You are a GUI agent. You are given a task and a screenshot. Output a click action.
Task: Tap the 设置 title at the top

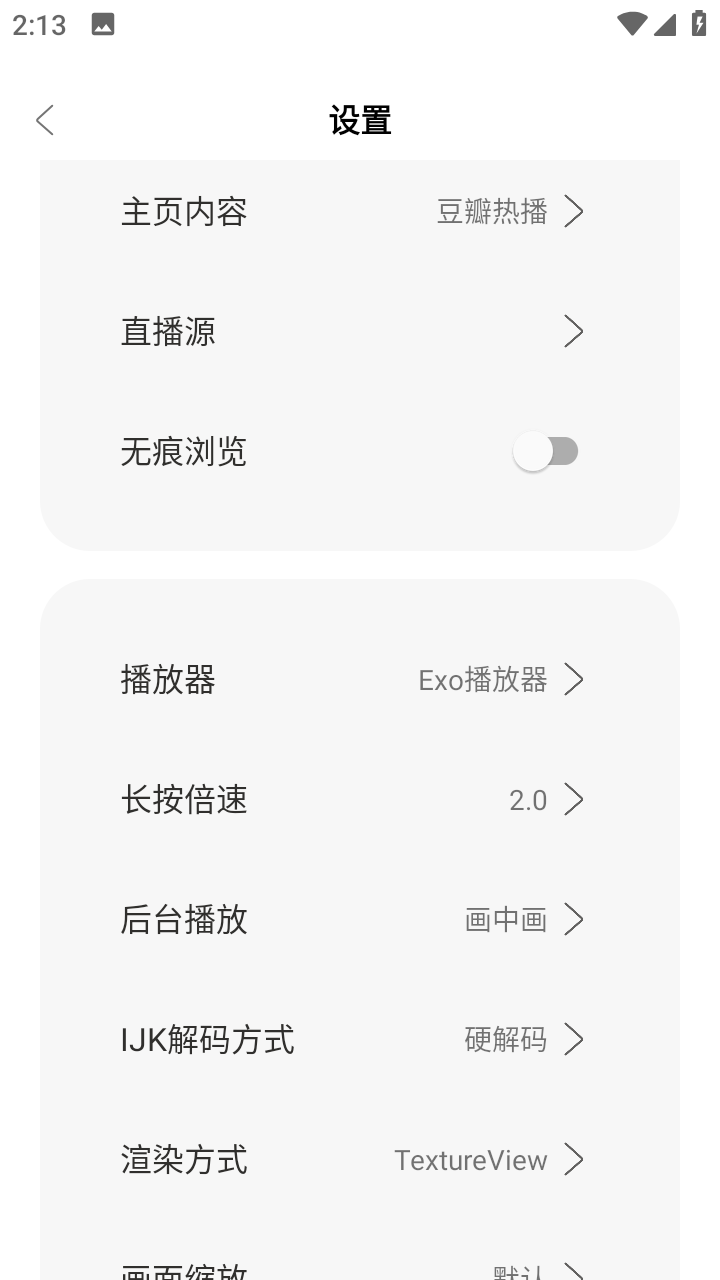pyautogui.click(x=360, y=119)
